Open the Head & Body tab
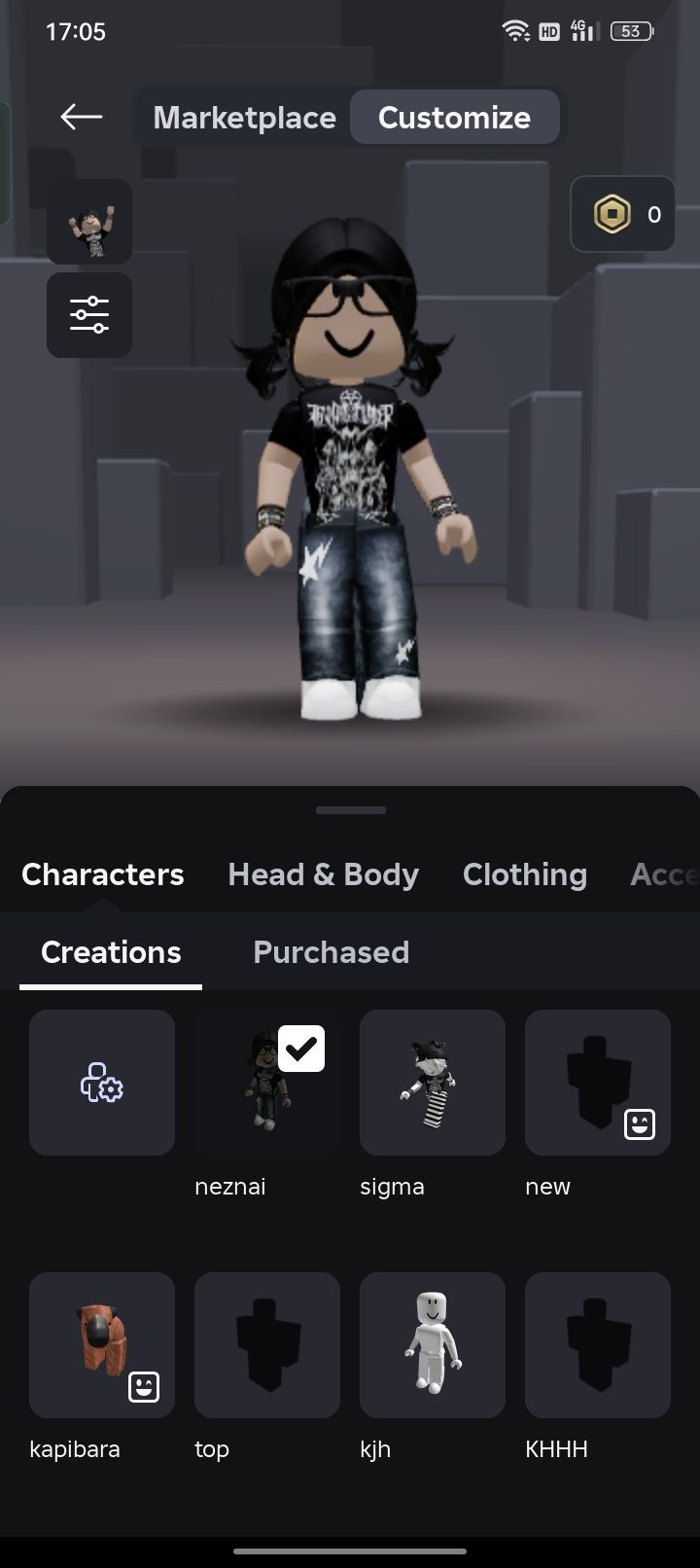This screenshot has width=700, height=1568. click(x=323, y=874)
